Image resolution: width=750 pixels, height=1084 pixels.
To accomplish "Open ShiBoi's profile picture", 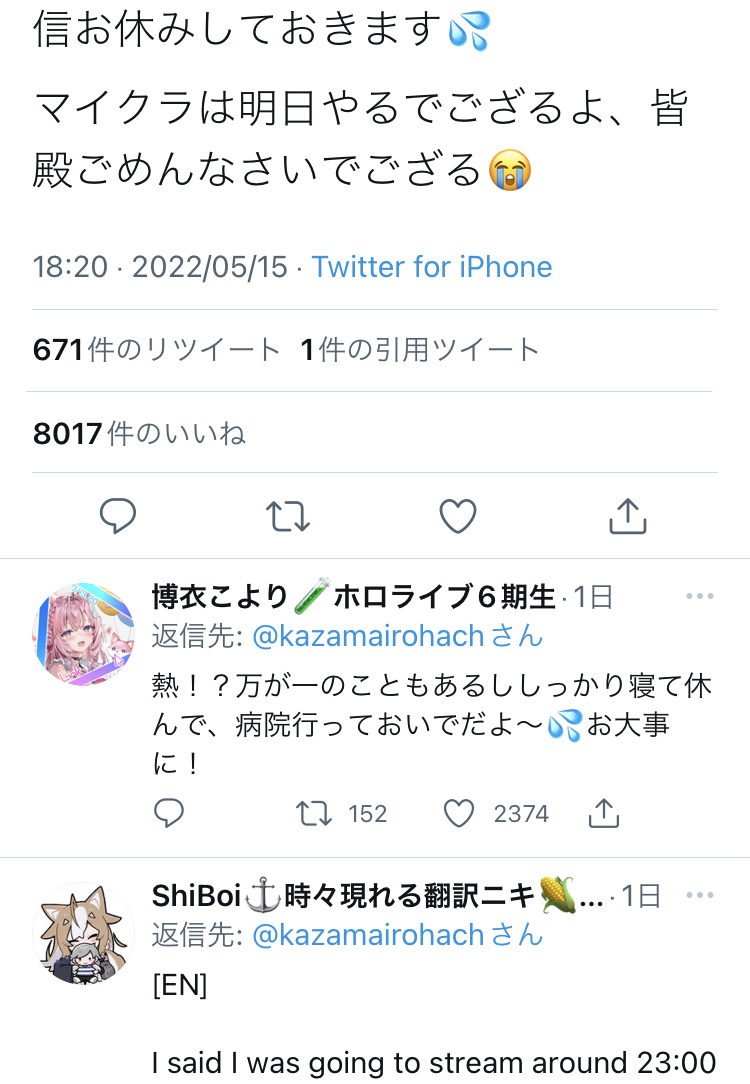I will click(84, 933).
